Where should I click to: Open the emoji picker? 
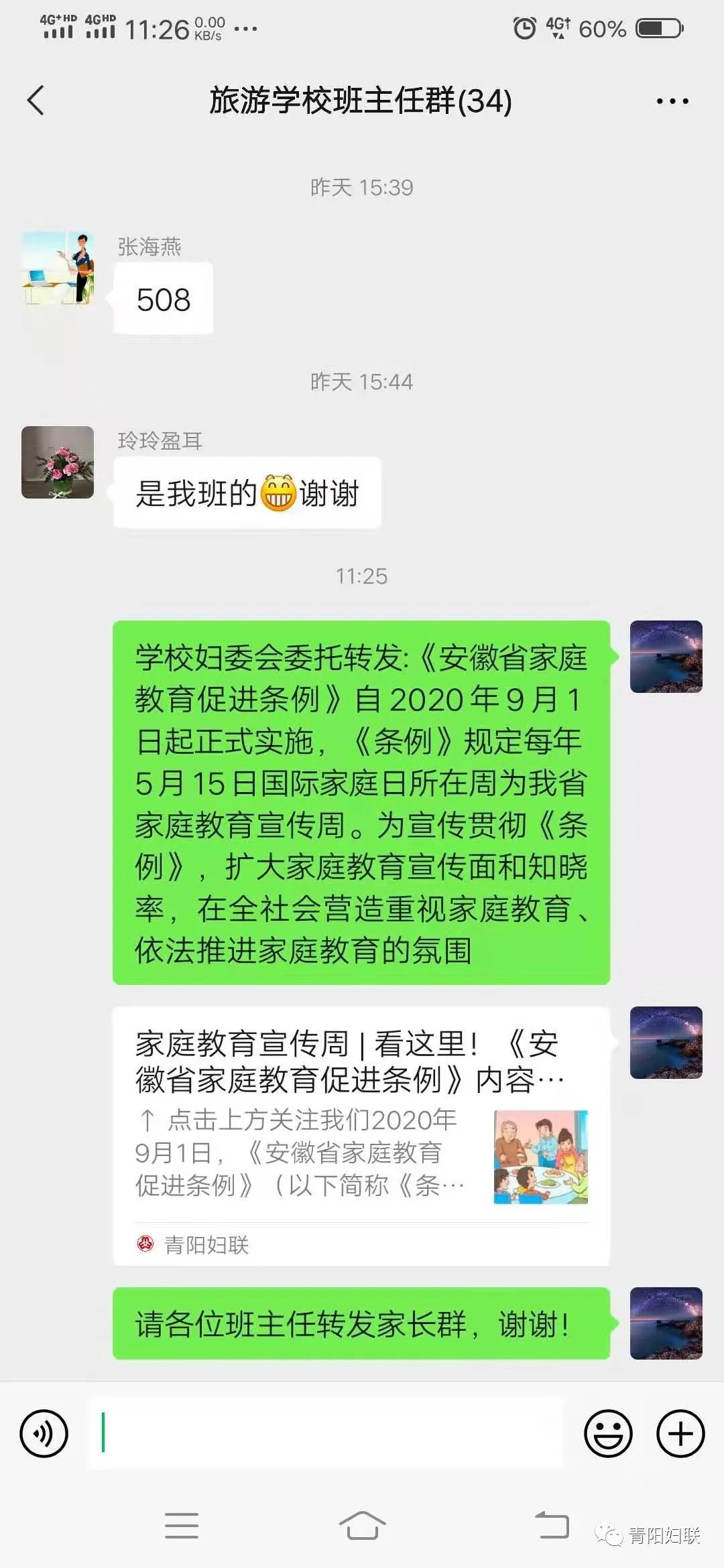point(608,1433)
